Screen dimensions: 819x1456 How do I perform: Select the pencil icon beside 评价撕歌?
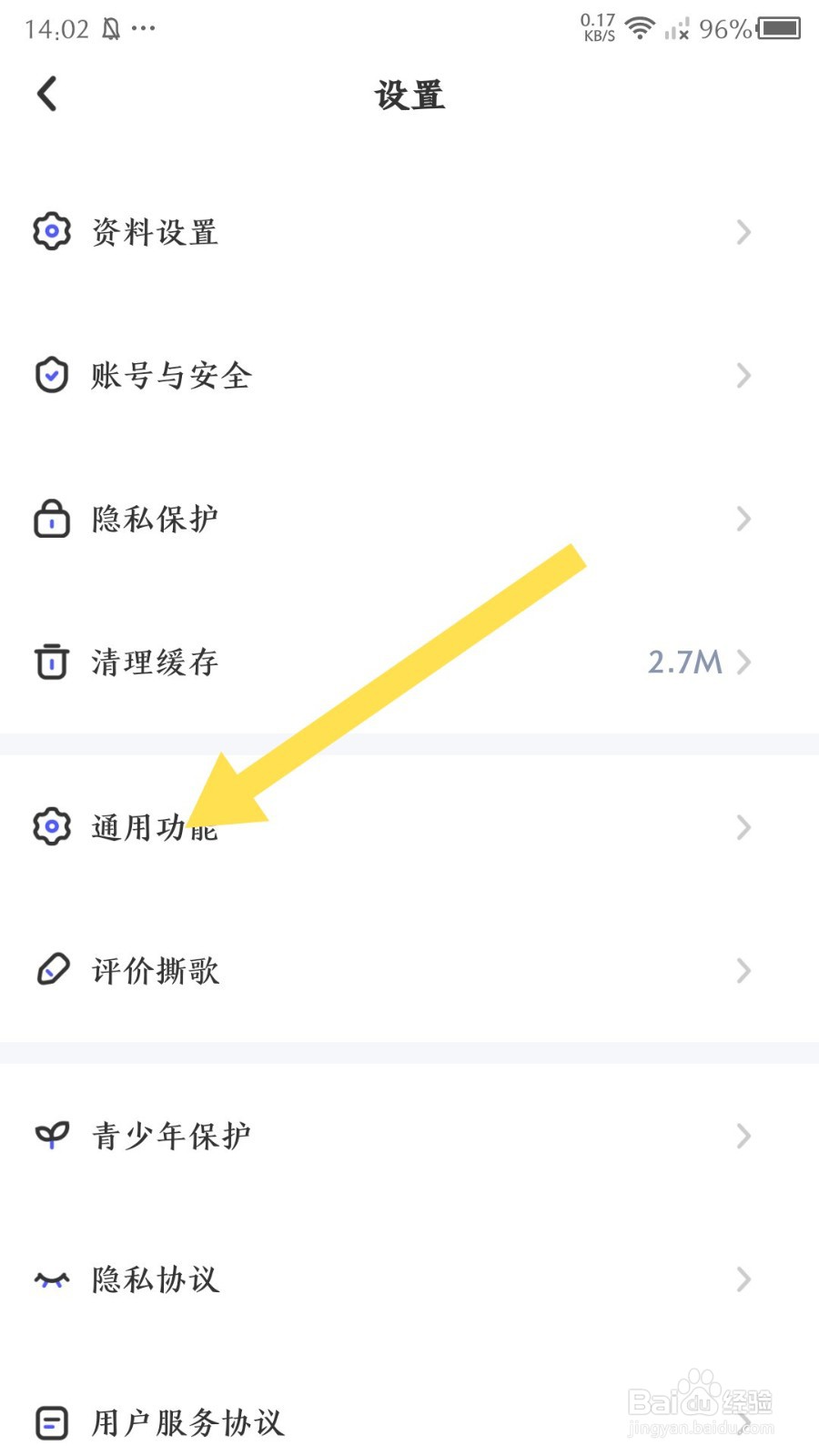[x=52, y=970]
